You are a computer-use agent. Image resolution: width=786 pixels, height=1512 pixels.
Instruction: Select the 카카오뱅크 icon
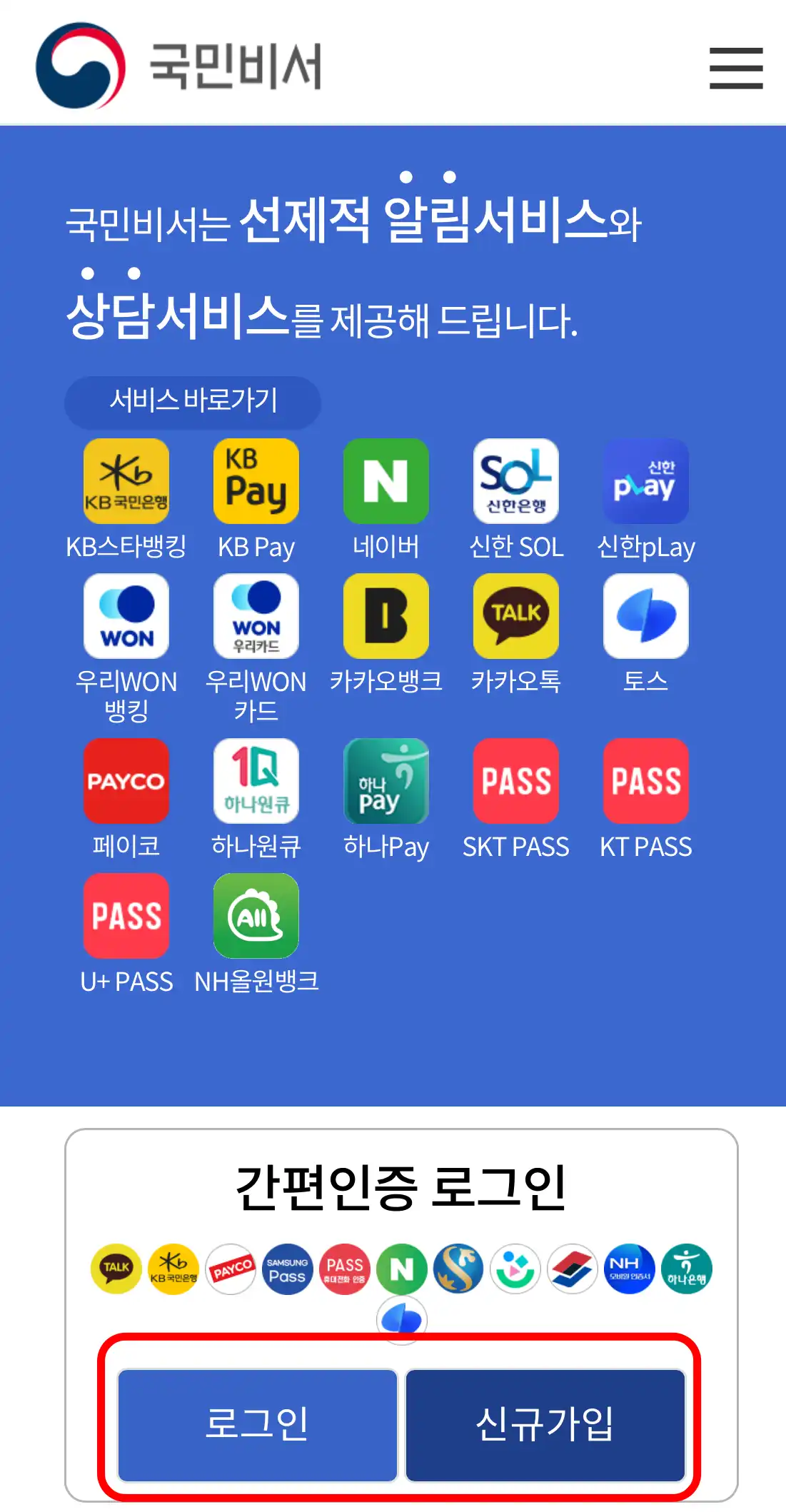coord(386,616)
